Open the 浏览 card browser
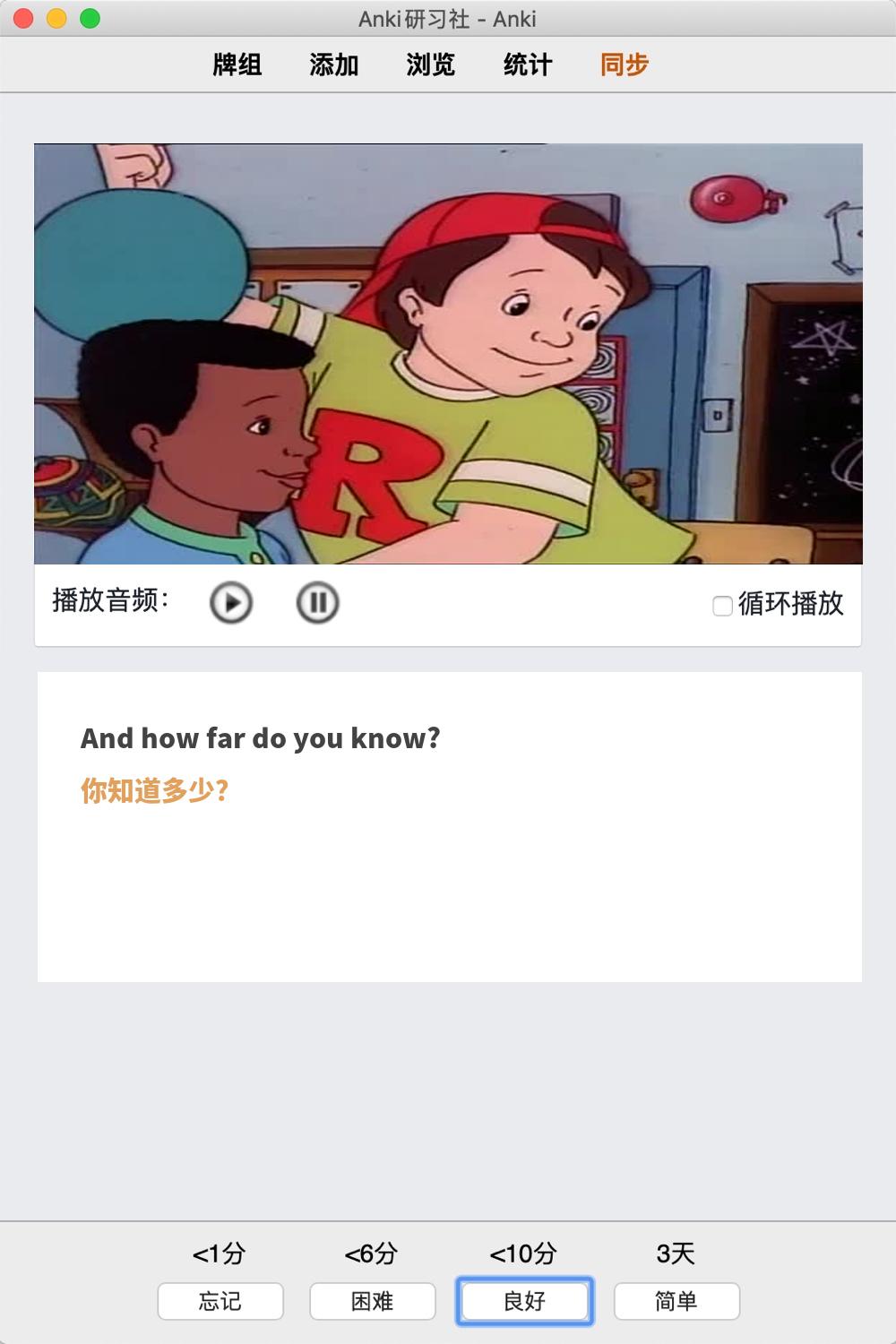The image size is (896, 1344). click(431, 65)
